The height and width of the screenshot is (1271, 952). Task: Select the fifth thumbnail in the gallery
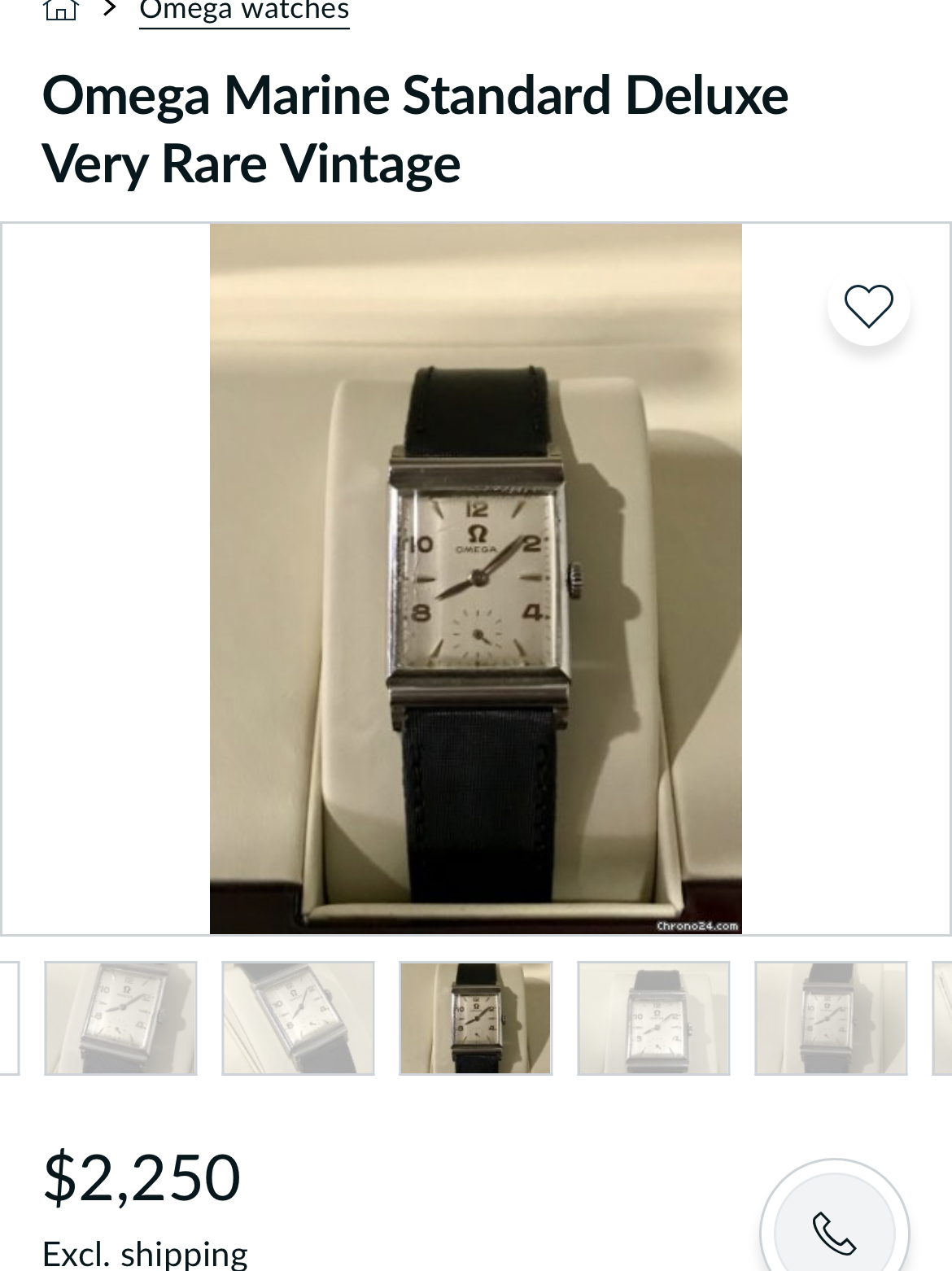point(831,1018)
